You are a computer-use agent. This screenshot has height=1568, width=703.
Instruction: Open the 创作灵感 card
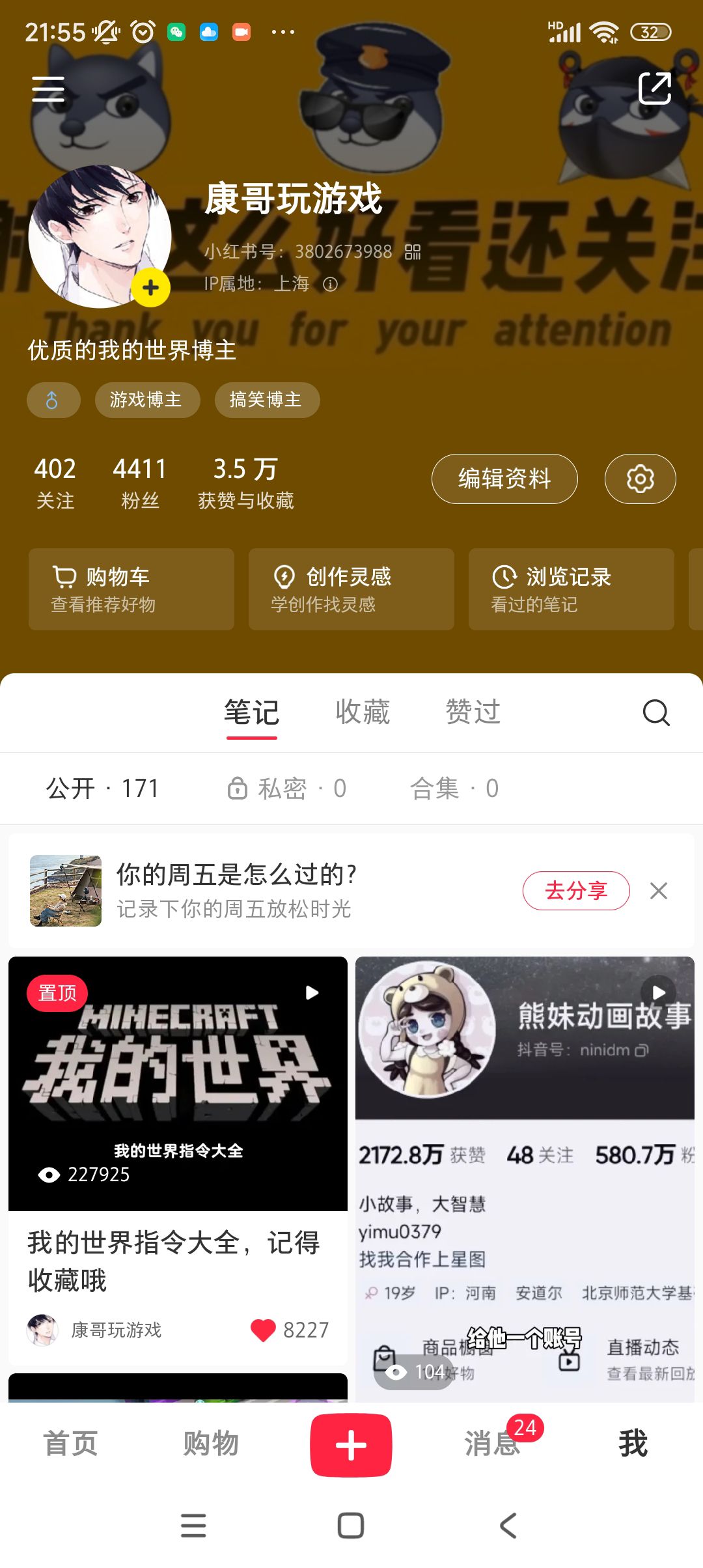pyautogui.click(x=351, y=589)
